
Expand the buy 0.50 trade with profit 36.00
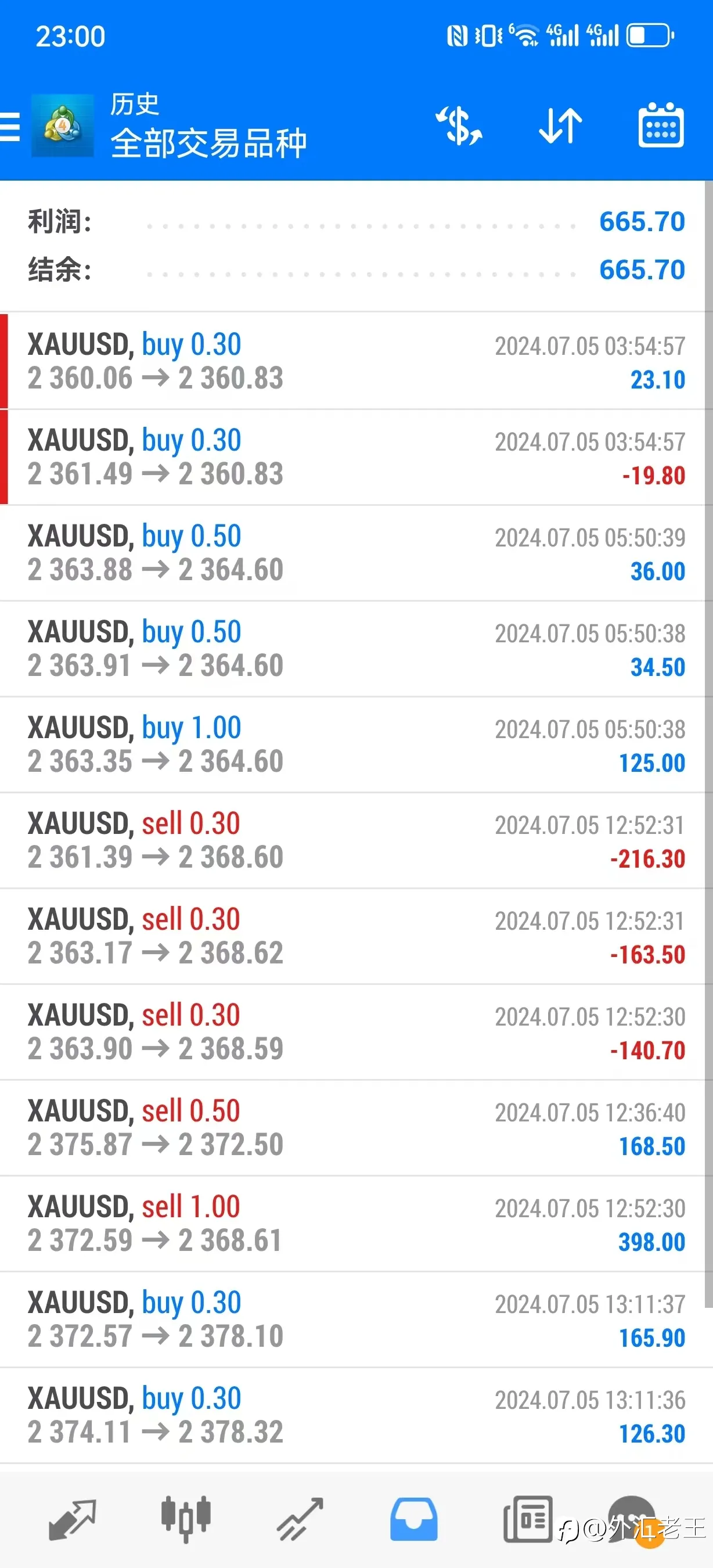356,553
